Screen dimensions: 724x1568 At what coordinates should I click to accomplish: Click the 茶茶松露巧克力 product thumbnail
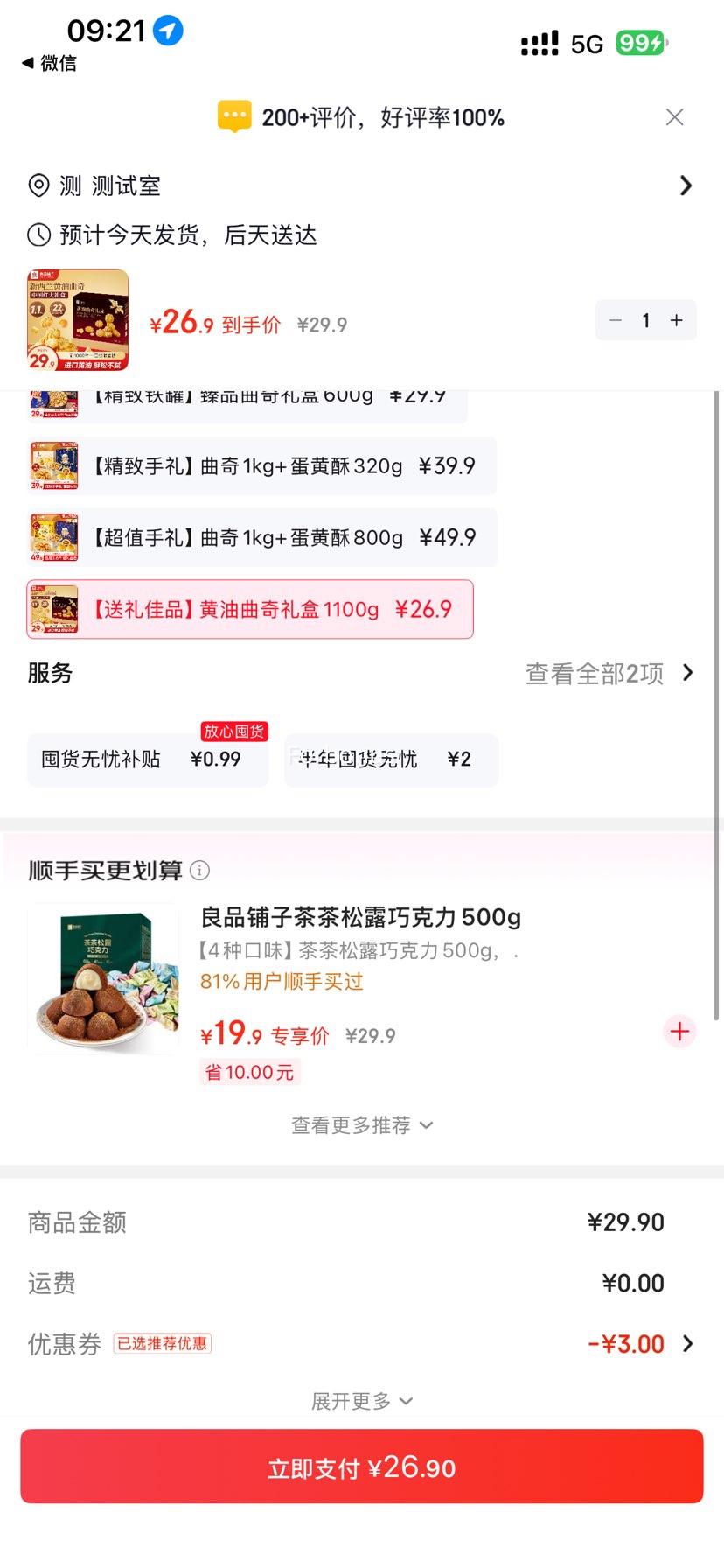pos(101,977)
